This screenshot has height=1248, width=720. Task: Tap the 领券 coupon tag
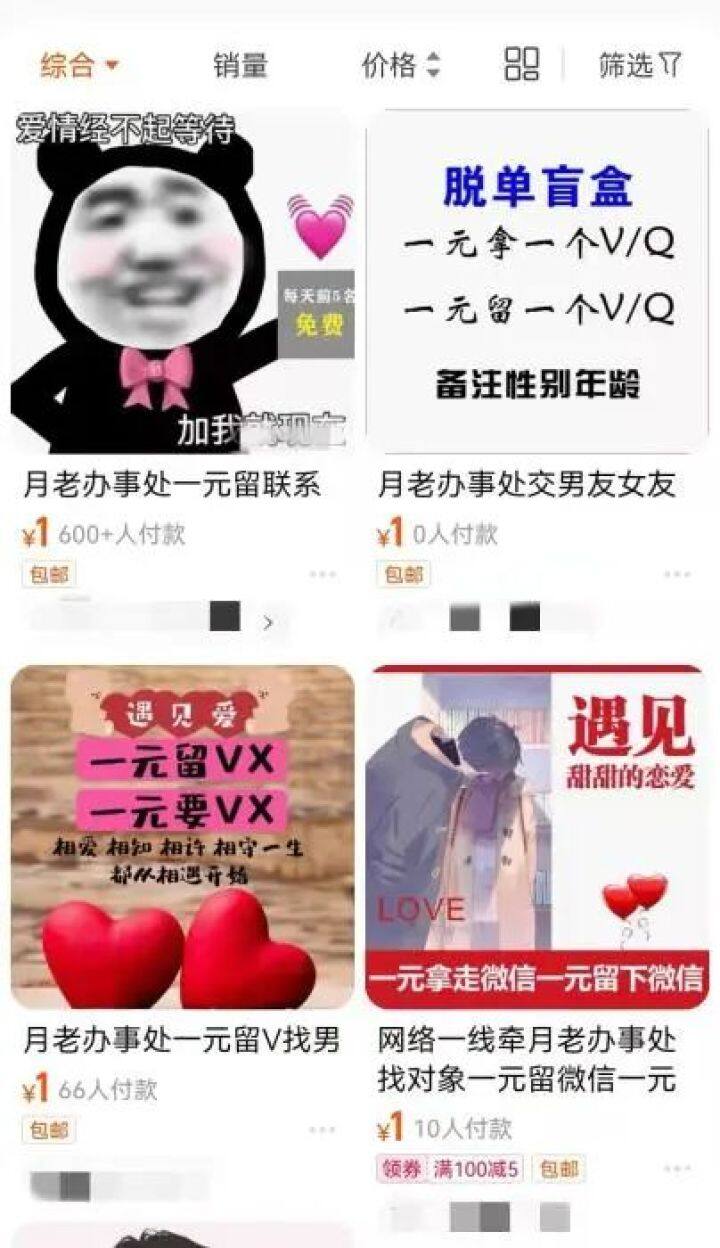click(400, 1168)
